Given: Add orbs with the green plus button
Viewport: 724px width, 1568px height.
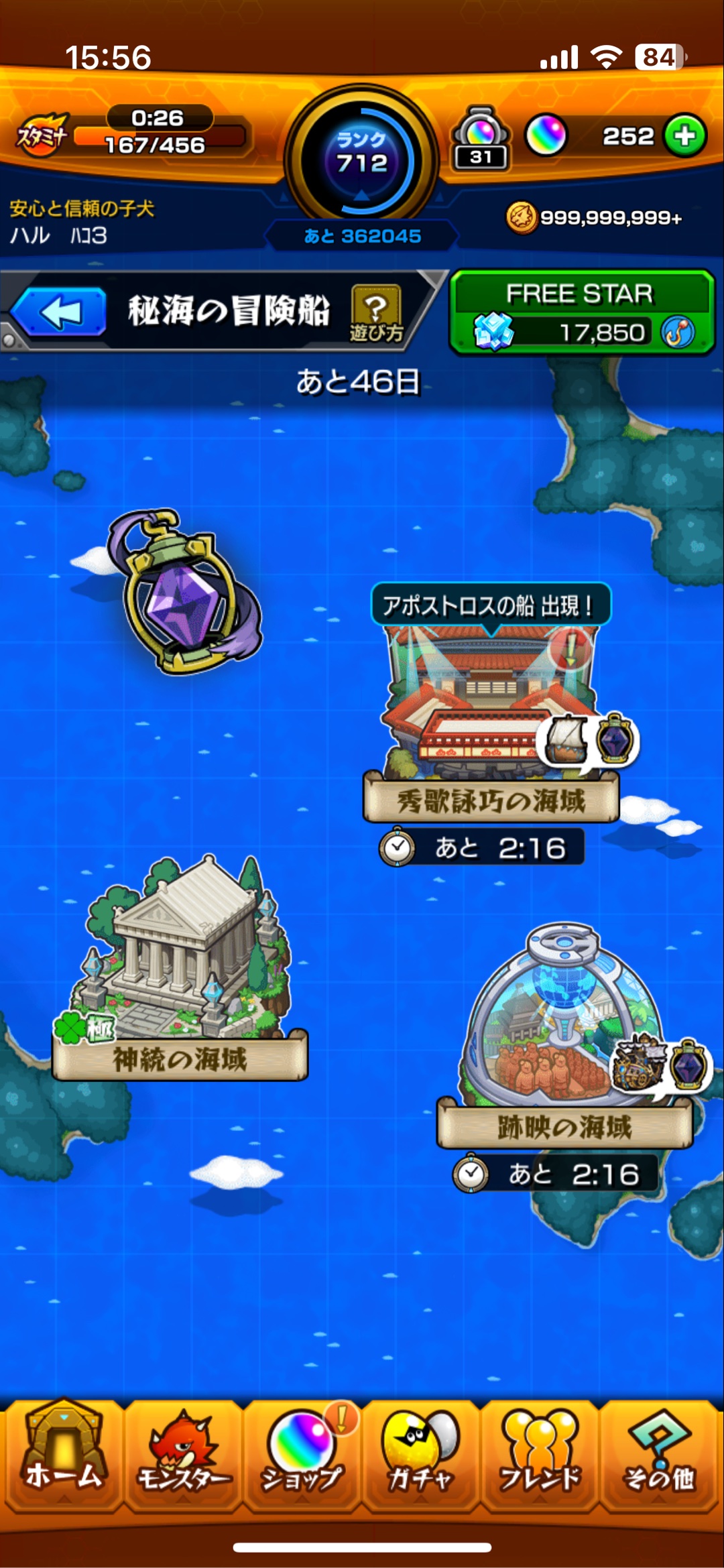Looking at the screenshot, I should click(x=684, y=136).
